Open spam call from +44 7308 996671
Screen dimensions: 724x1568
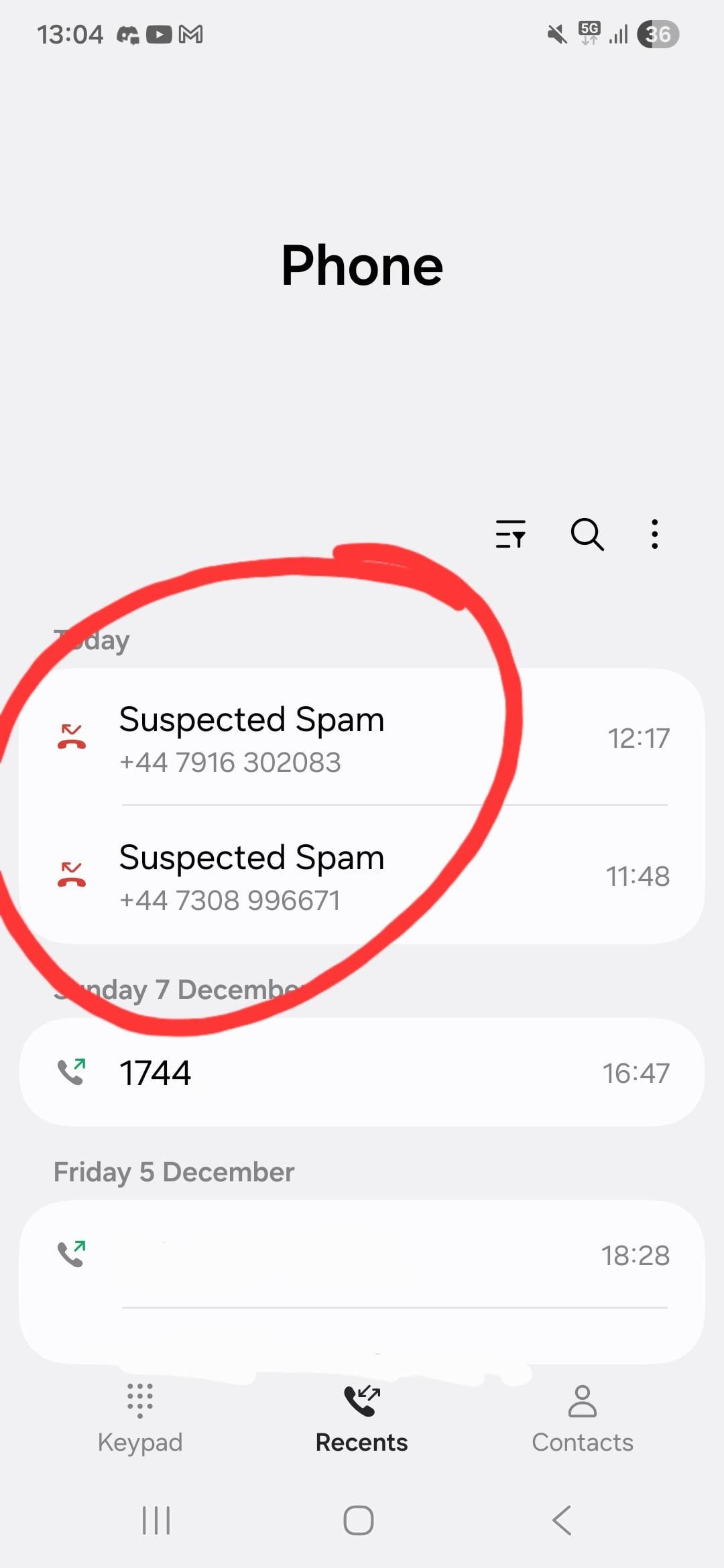[362, 876]
